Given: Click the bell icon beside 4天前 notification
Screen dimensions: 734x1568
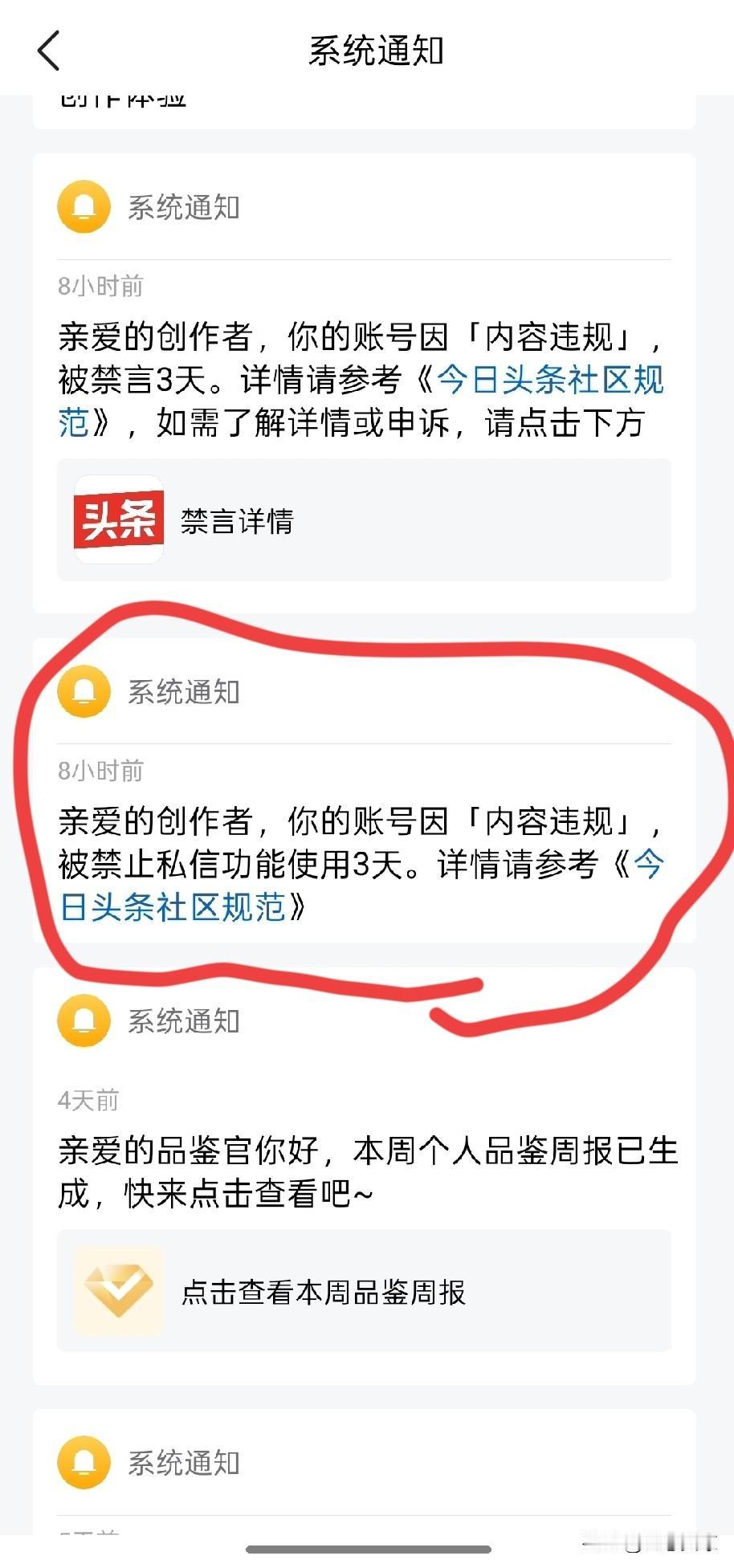Looking at the screenshot, I should point(84,1020).
